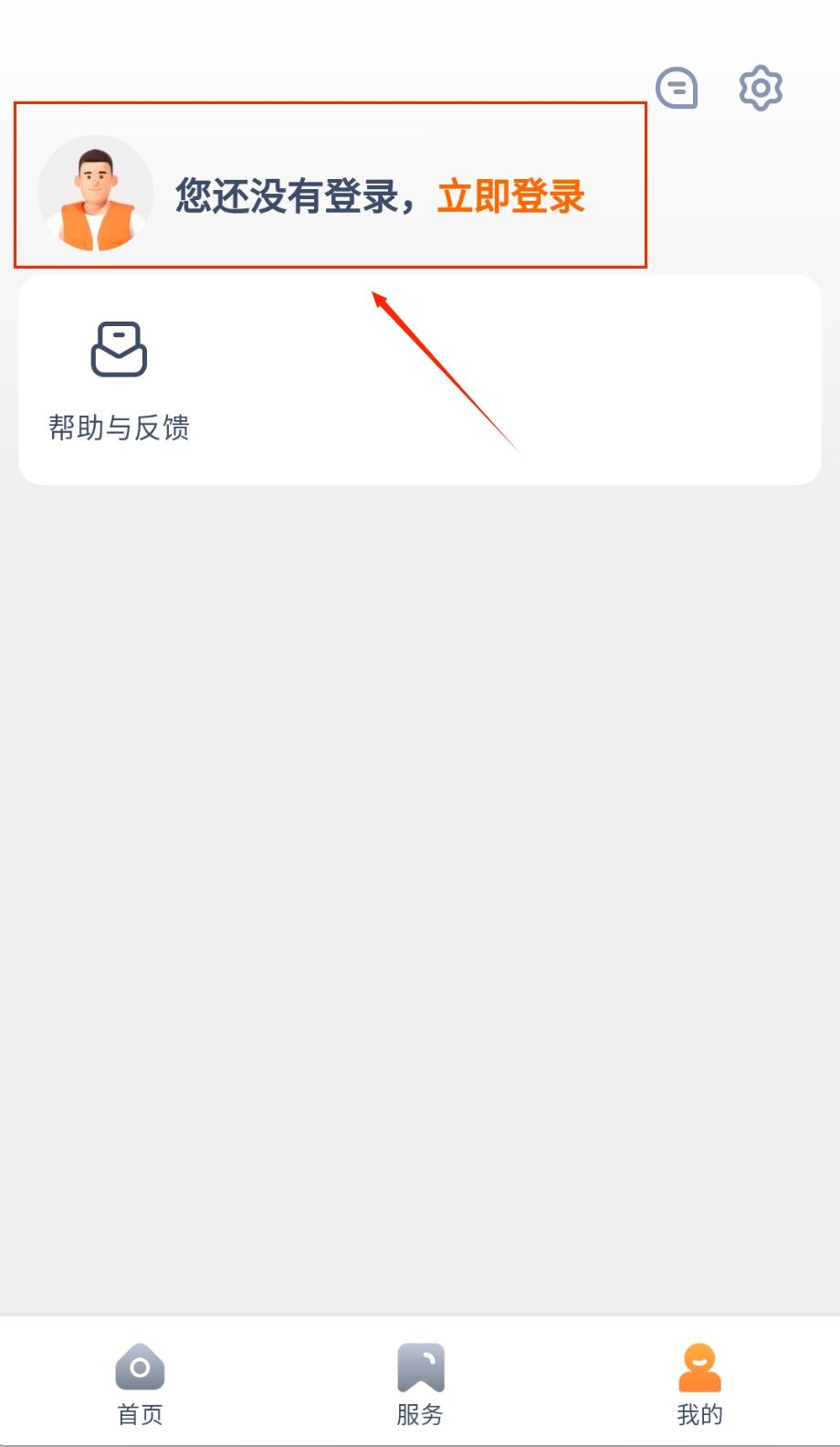Screen dimensions: 840x1447
Task: Open the settings gear icon
Action: 761,89
